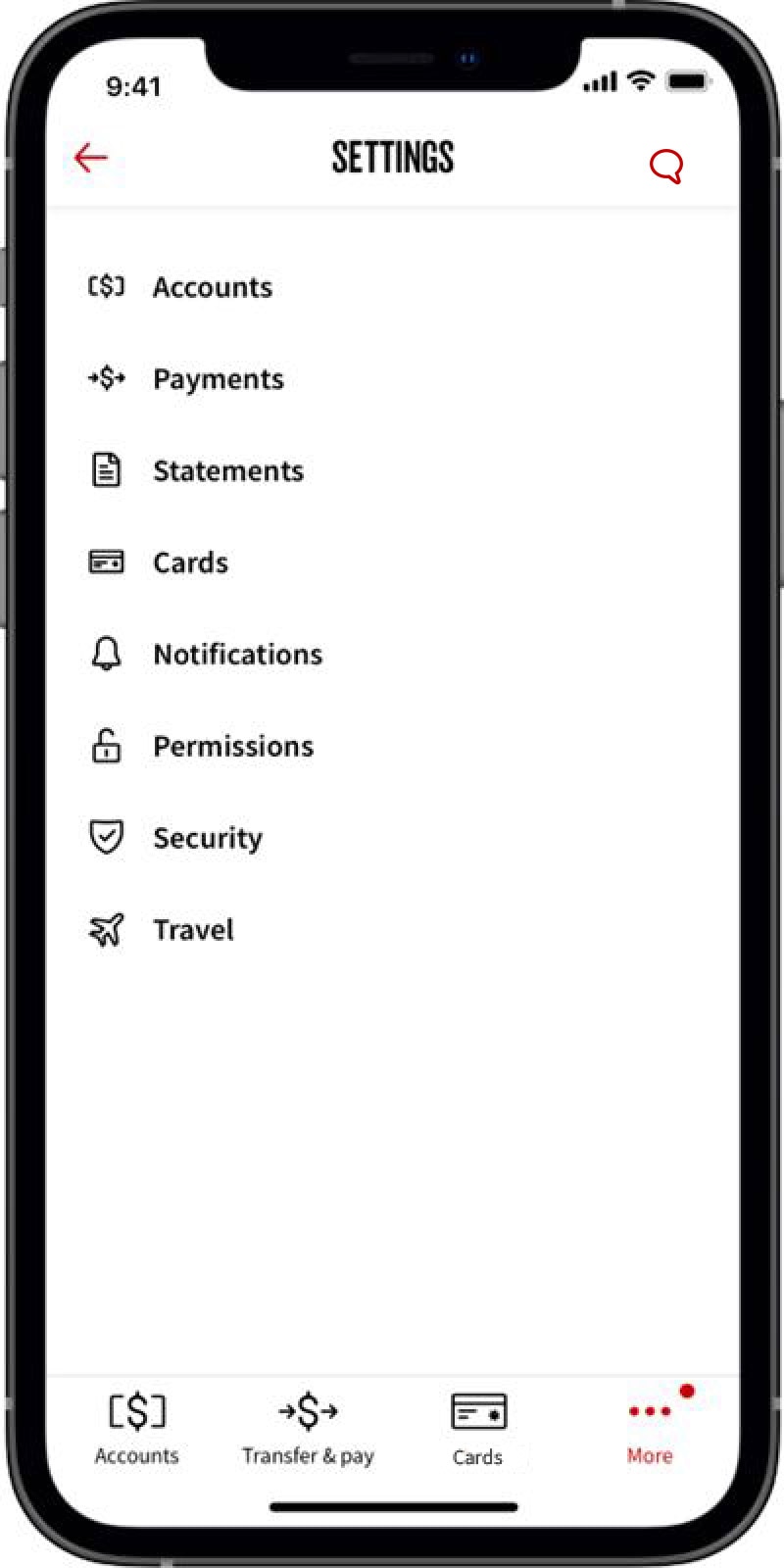Open Notifications settings

237,655
